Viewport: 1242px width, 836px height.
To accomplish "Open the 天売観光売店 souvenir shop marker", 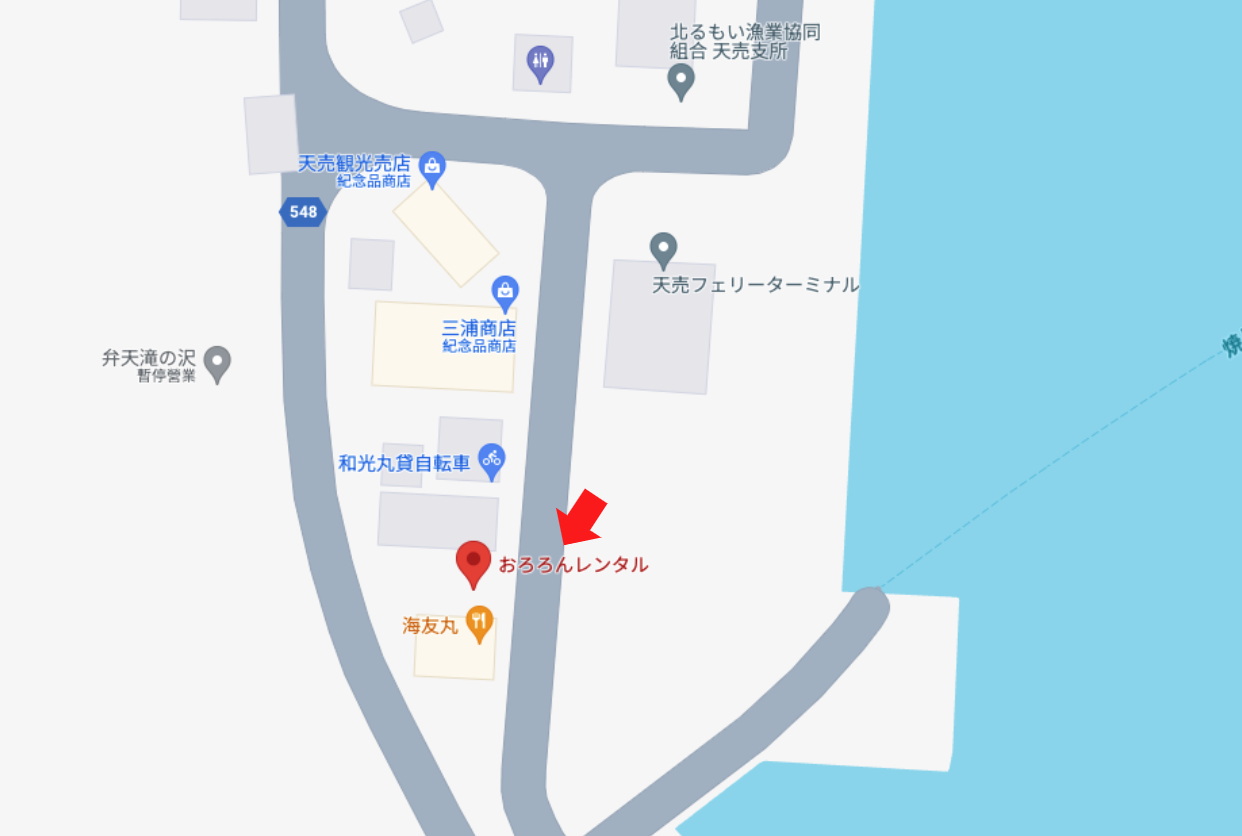I will [431, 168].
